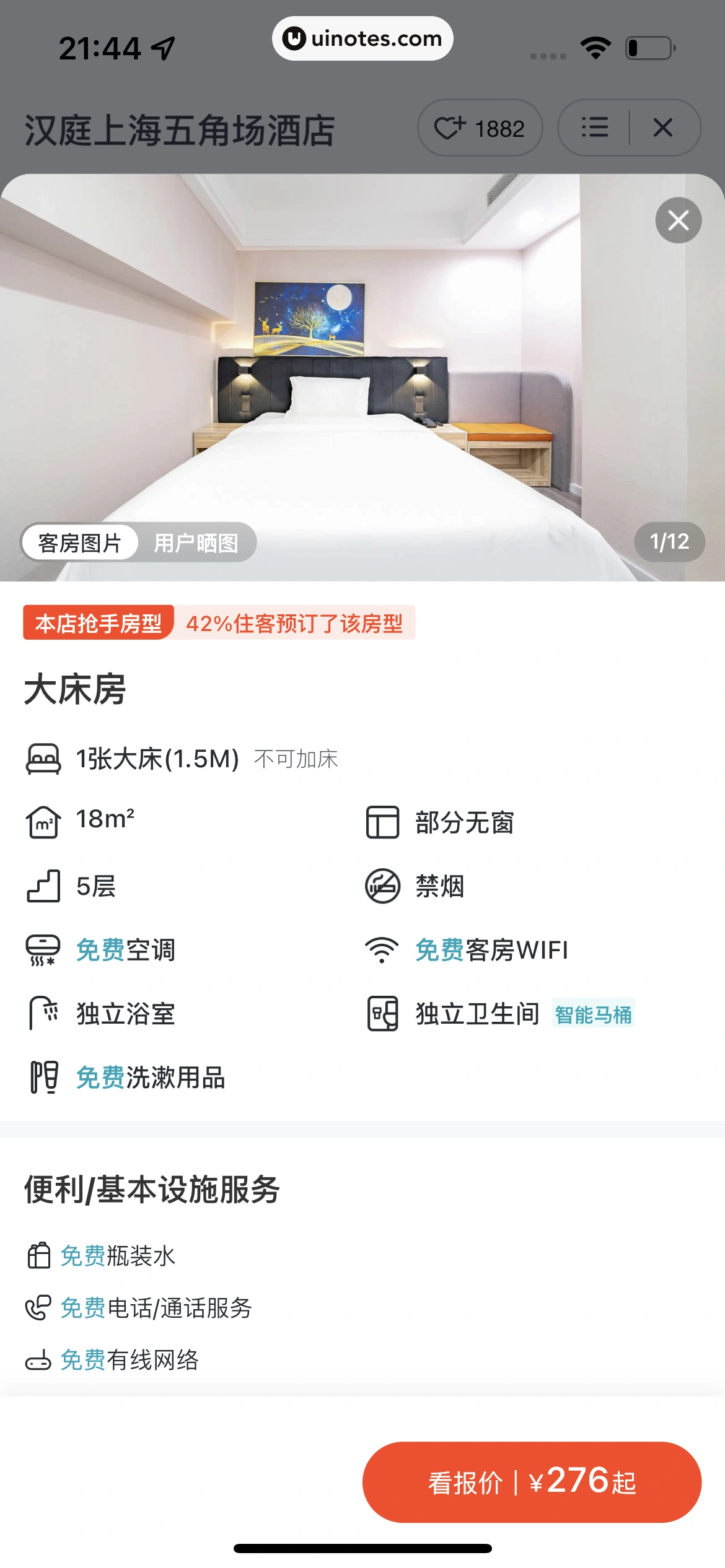This screenshot has height=1568, width=725.
Task: Close the room detail popup
Action: pos(678,220)
